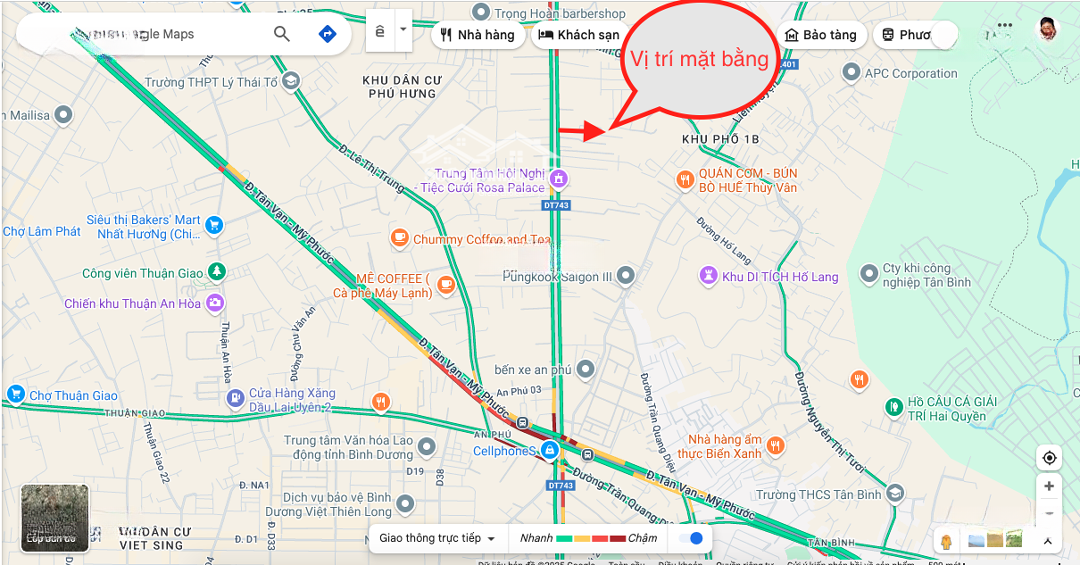Screen dimensions: 1080x565
Task: Open Street View pegman
Action: click(x=945, y=541)
